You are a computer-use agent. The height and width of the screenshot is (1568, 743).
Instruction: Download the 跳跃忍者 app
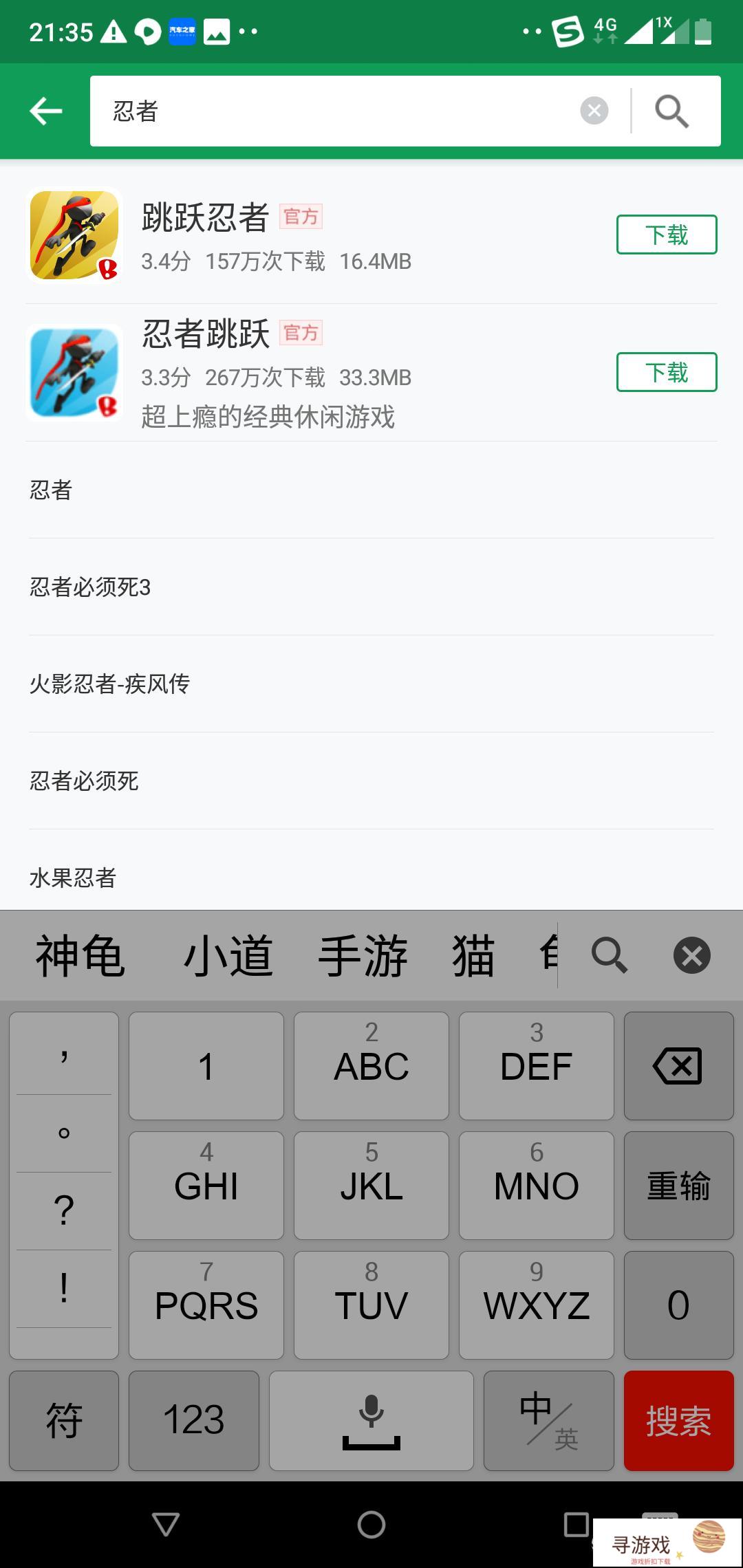(x=666, y=235)
